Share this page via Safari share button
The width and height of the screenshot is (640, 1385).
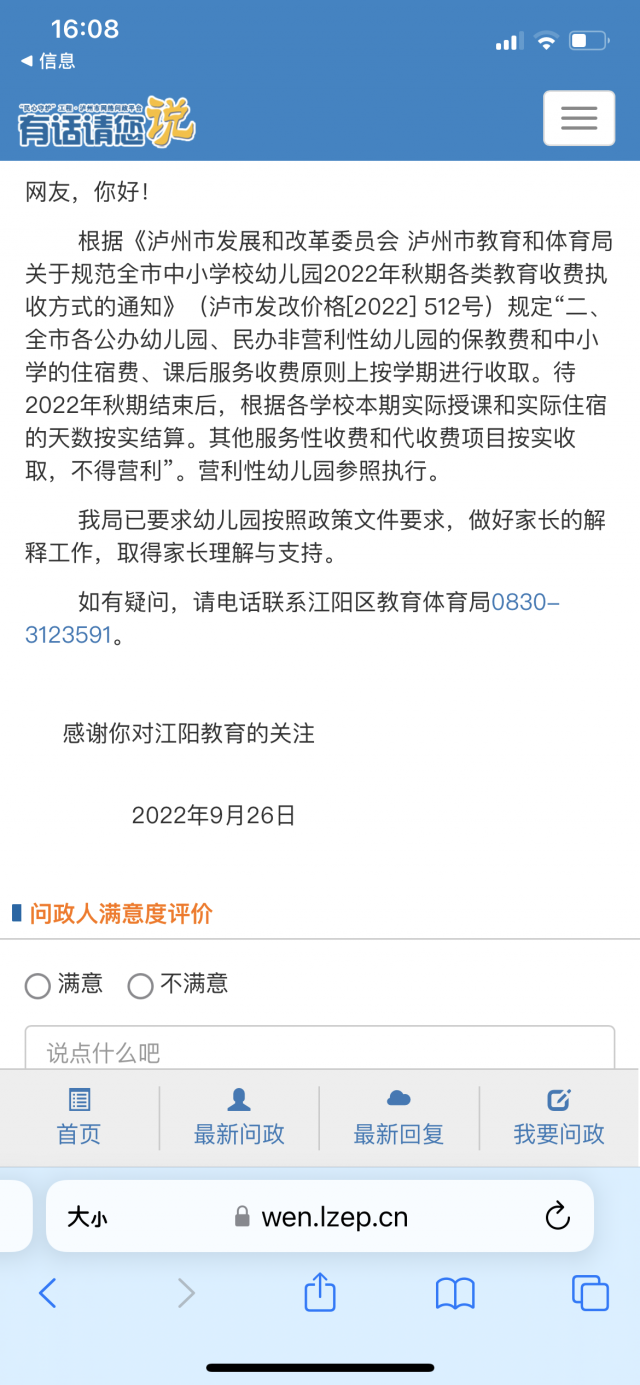pos(319,1292)
